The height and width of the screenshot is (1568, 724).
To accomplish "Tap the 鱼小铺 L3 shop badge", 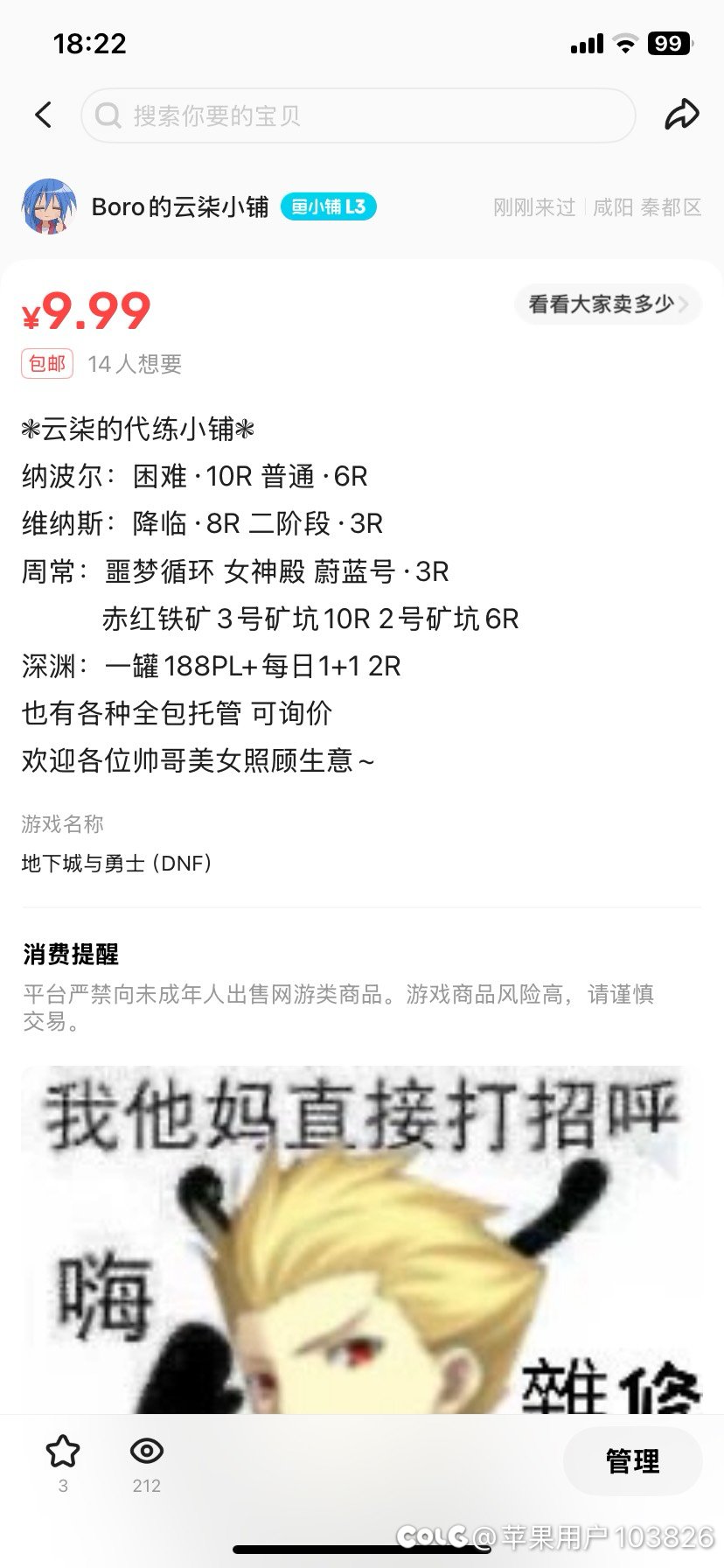I will [x=328, y=207].
